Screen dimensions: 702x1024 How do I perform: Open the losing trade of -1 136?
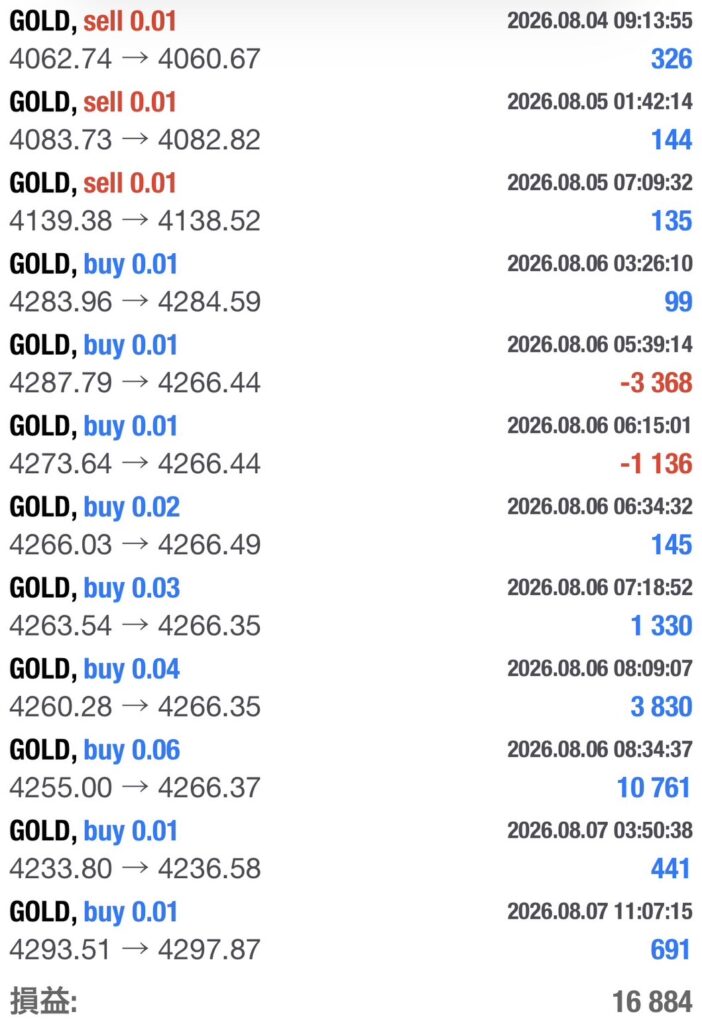tap(351, 445)
